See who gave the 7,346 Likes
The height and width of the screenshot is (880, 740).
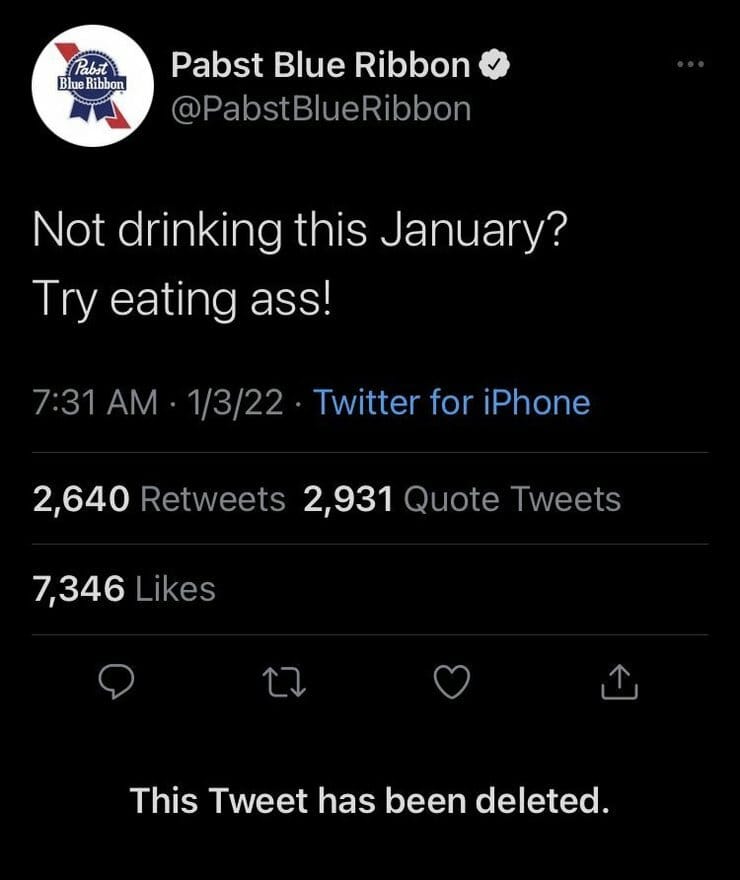click(x=124, y=589)
